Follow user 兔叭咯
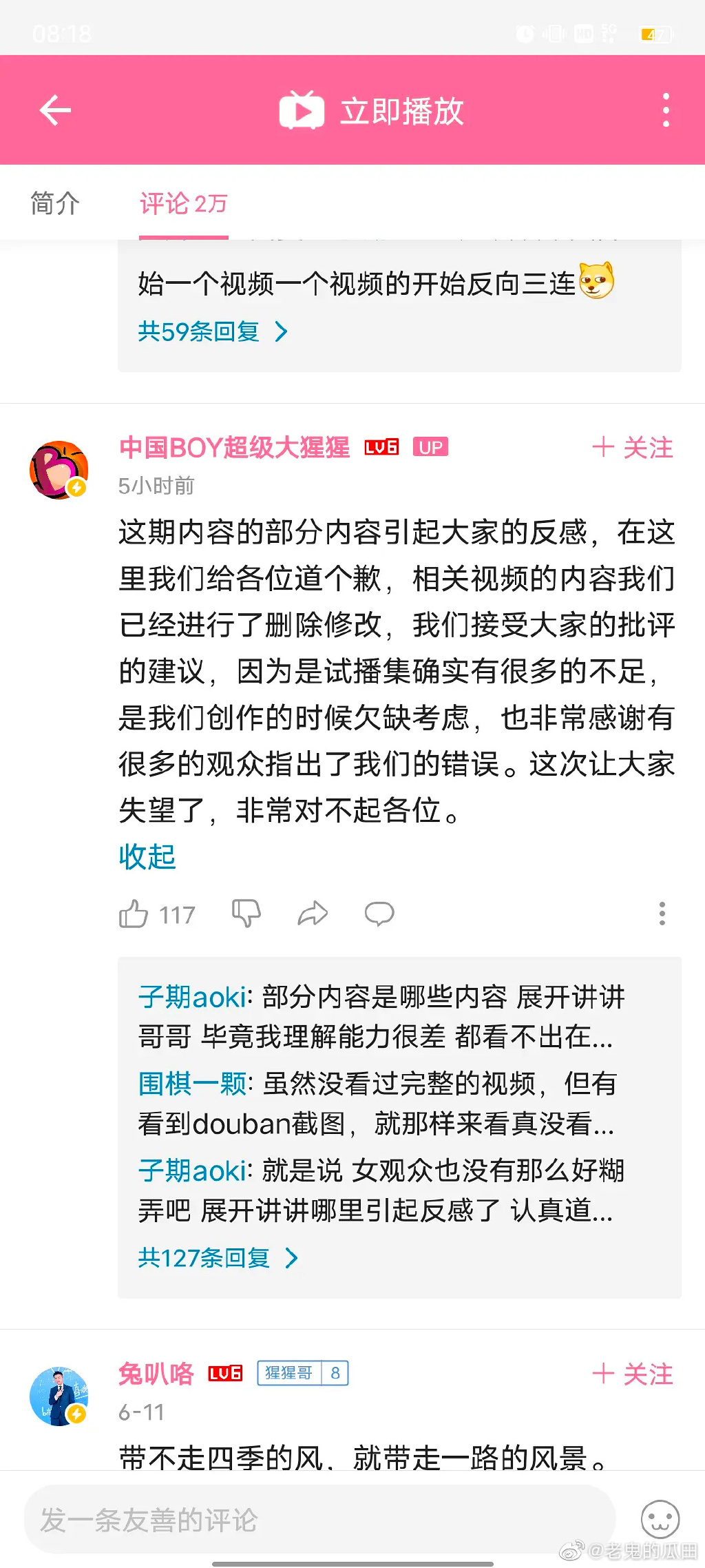Screen dimensions: 705x1568 pyautogui.click(x=632, y=1374)
